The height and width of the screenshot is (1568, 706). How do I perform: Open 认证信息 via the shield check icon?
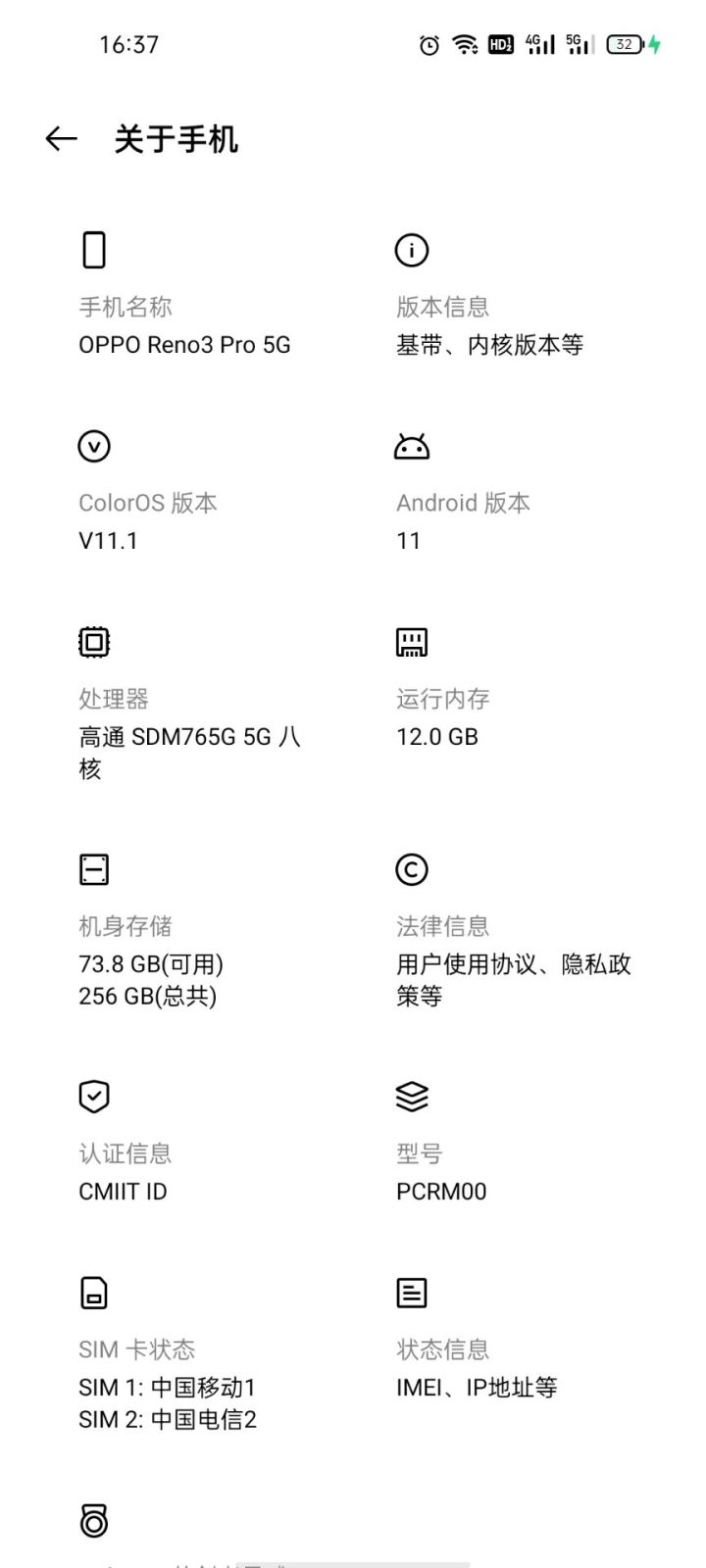(x=94, y=1096)
